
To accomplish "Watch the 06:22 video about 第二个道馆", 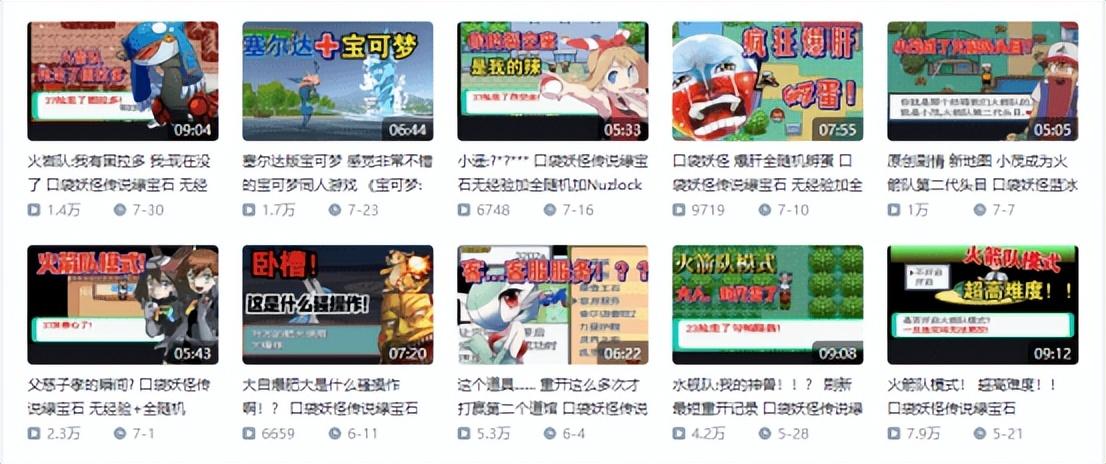I will pyautogui.click(x=552, y=304).
